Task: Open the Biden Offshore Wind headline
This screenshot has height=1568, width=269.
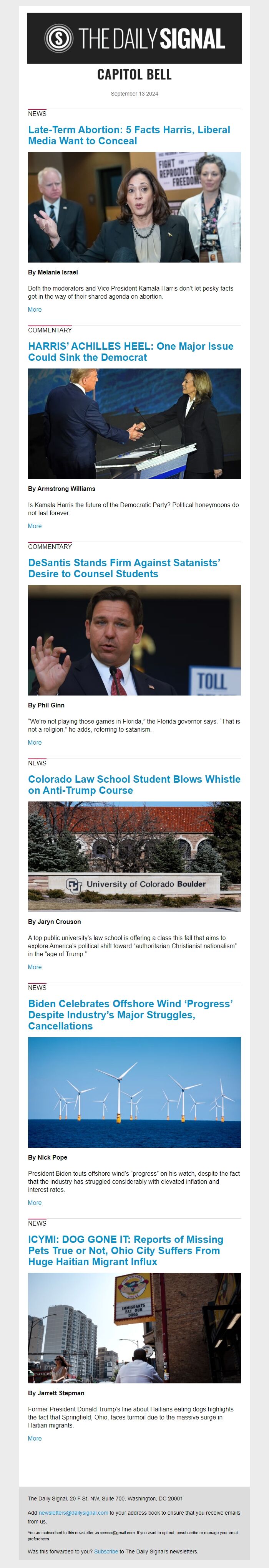Action: (x=130, y=1015)
